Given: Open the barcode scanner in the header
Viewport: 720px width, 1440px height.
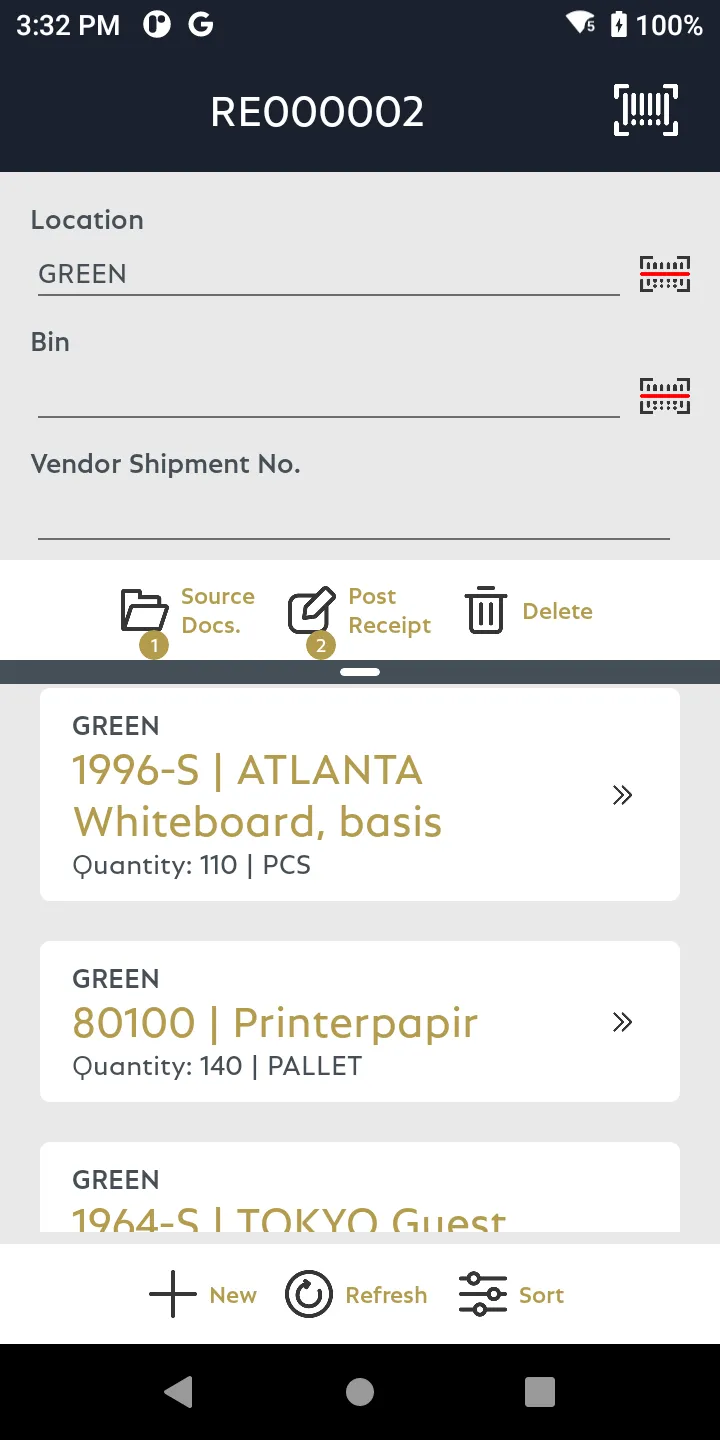Looking at the screenshot, I should (645, 110).
